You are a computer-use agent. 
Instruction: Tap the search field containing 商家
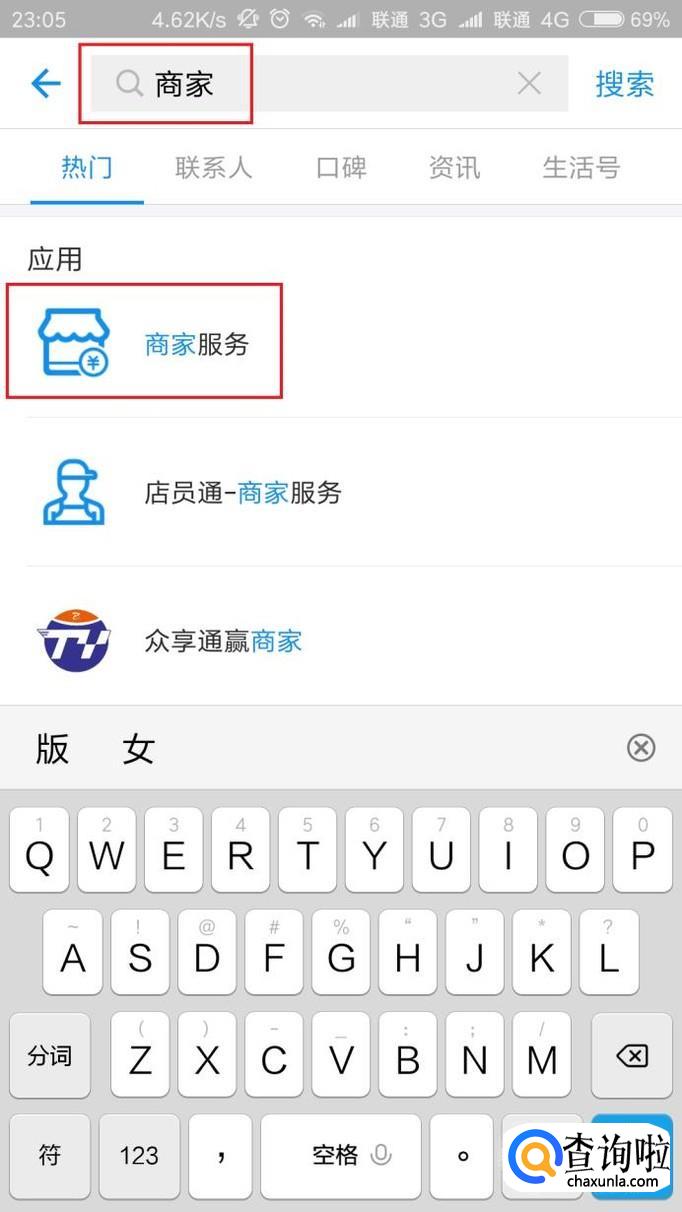pyautogui.click(x=329, y=84)
